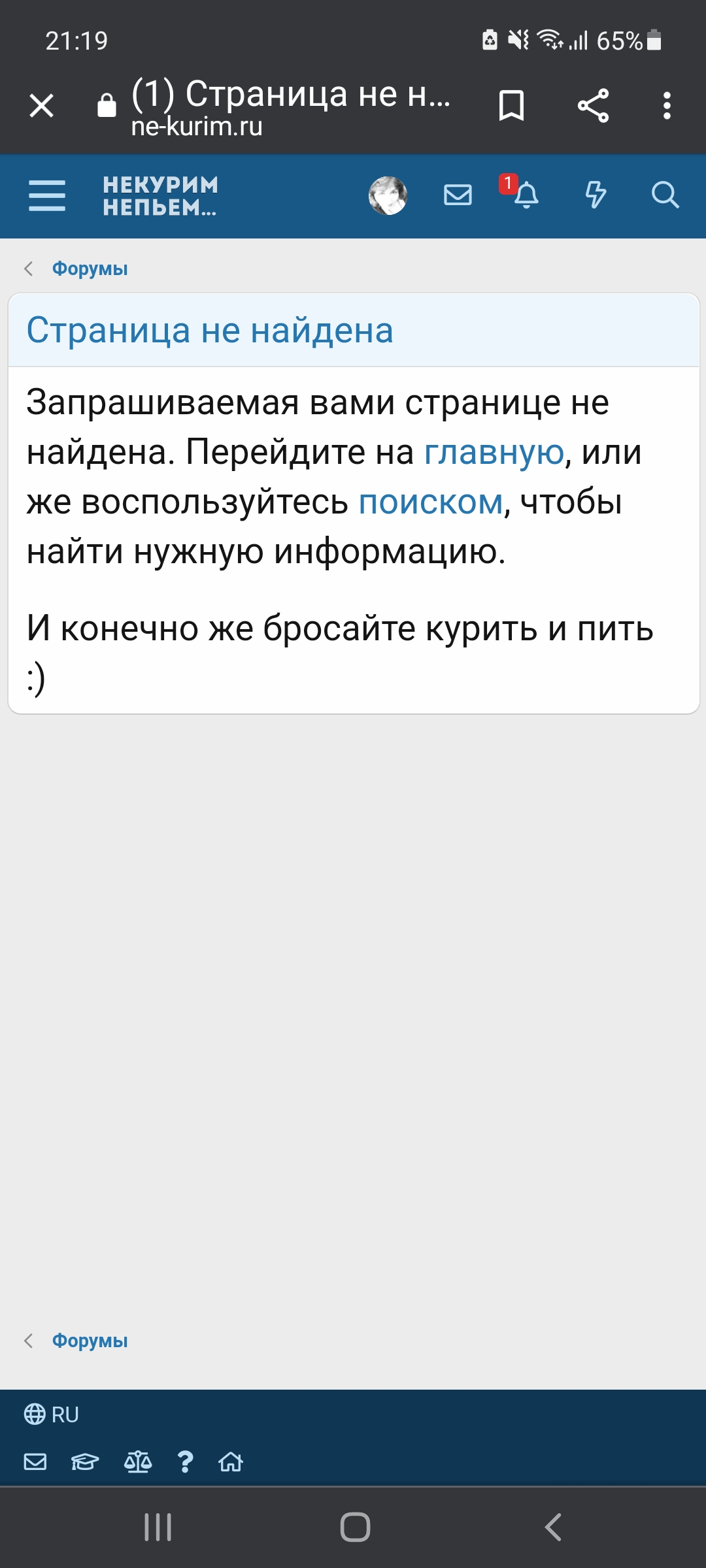The image size is (706, 1568).
Task: Tap the user avatar in the header
Action: [388, 196]
